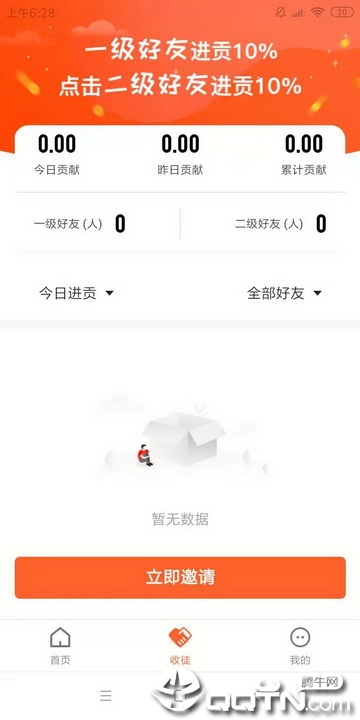Select the 收徒 tab
This screenshot has width=360, height=720.
[x=180, y=646]
